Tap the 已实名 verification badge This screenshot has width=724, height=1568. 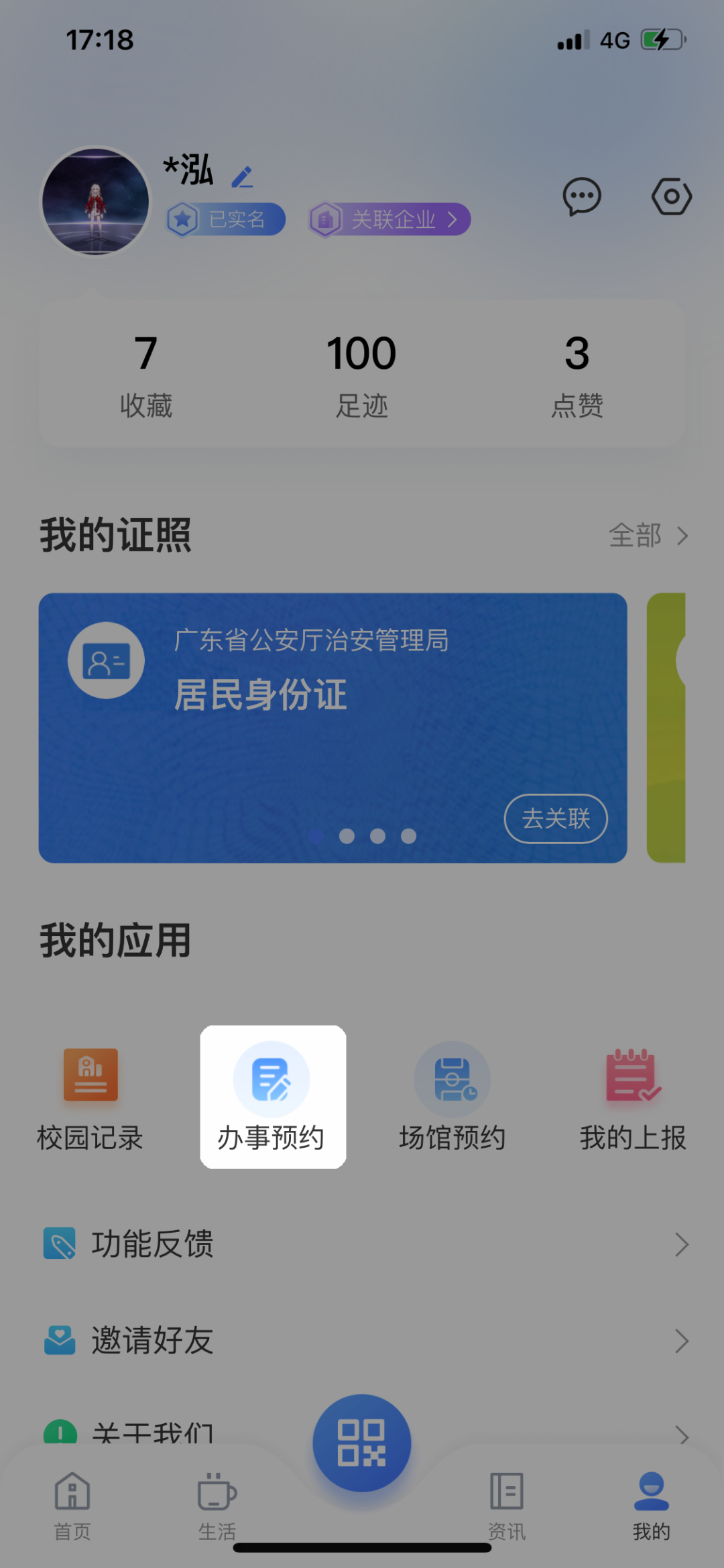(x=225, y=219)
